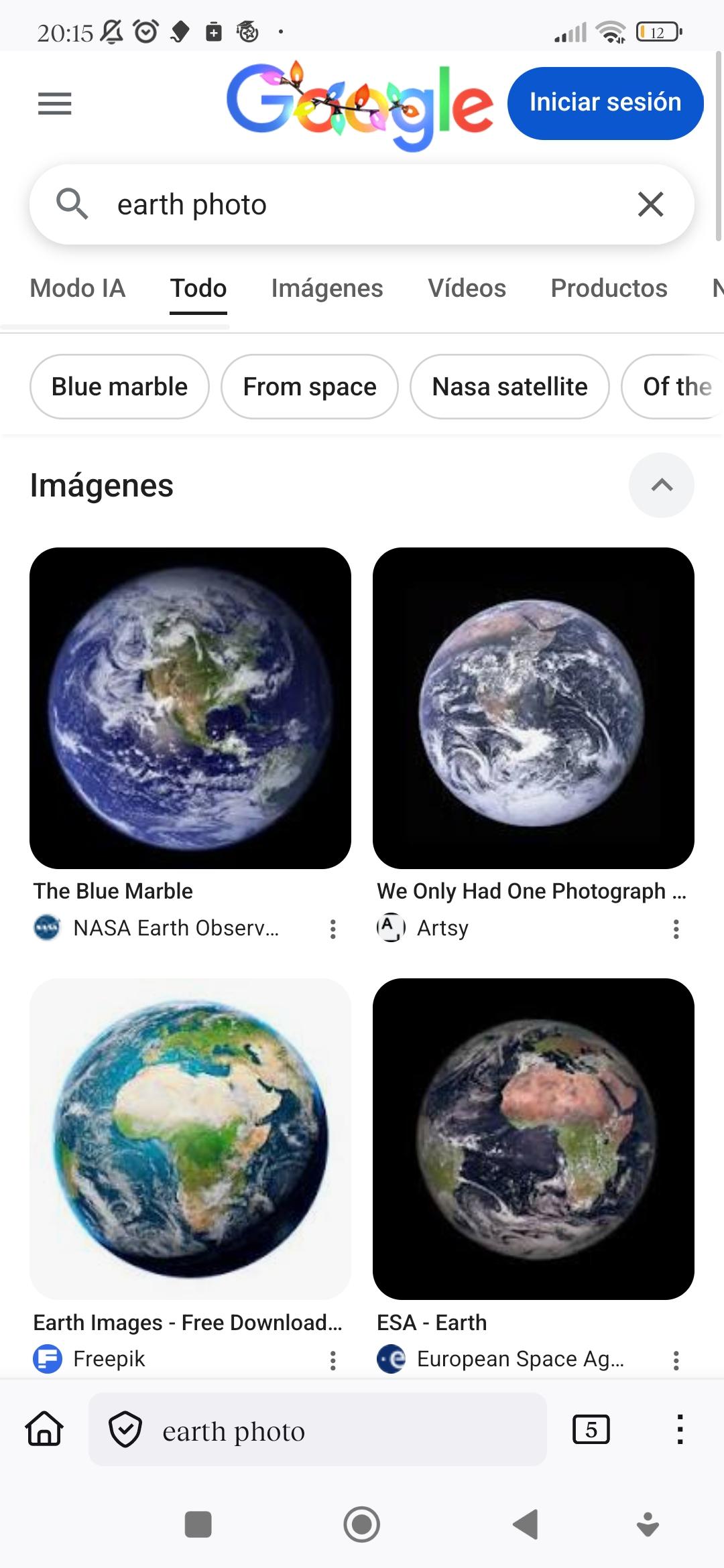Focus the Google search box
The height and width of the screenshot is (1568, 724).
(362, 204)
